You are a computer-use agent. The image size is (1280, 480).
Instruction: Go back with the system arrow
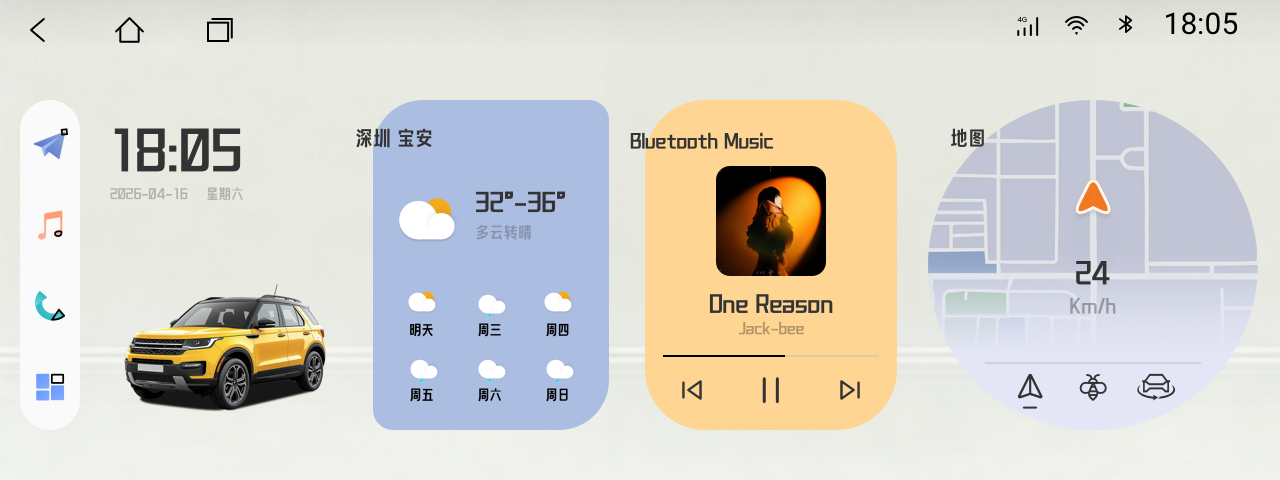pos(38,30)
